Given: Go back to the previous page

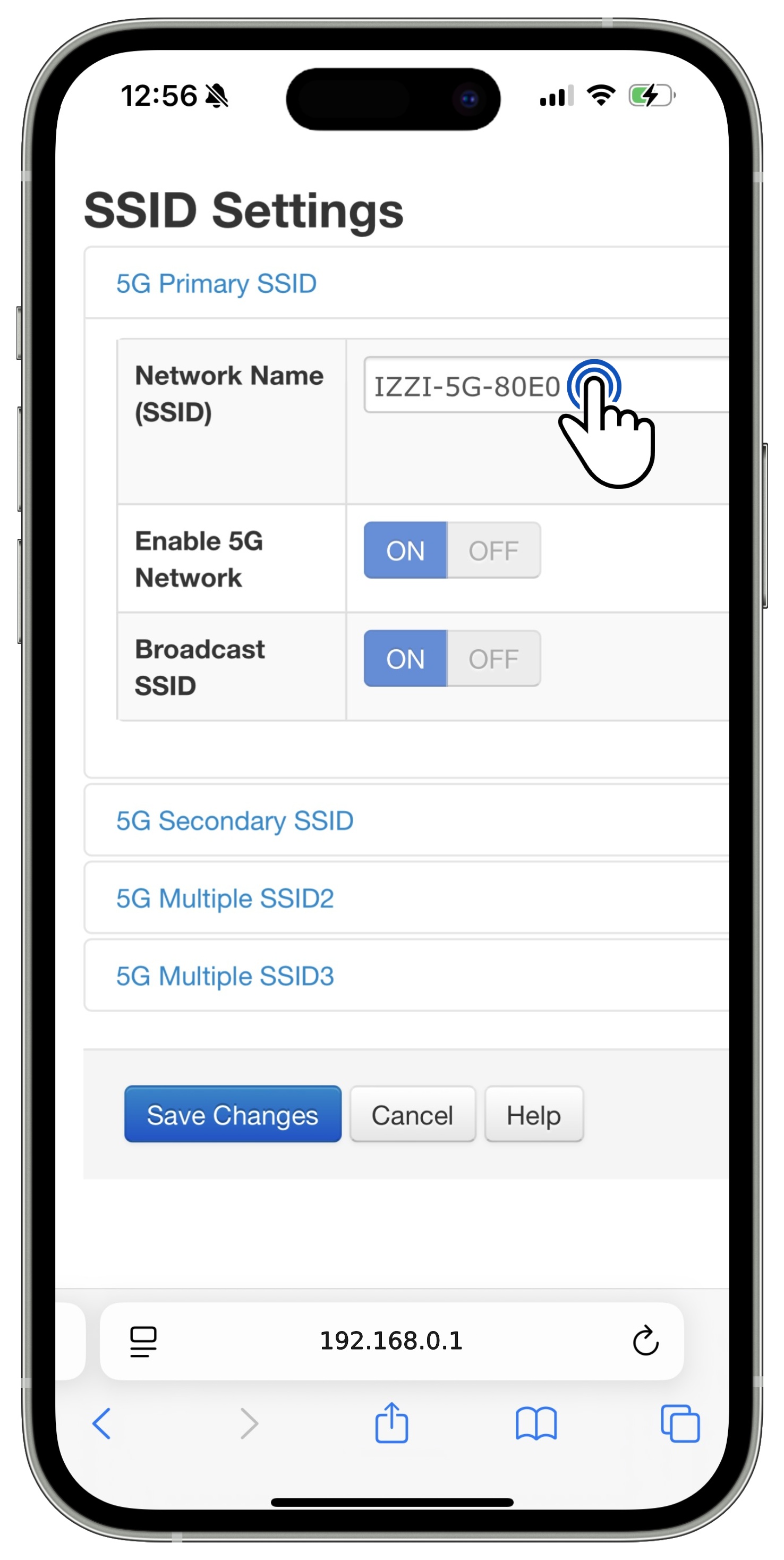Looking at the screenshot, I should coord(101,1423).
